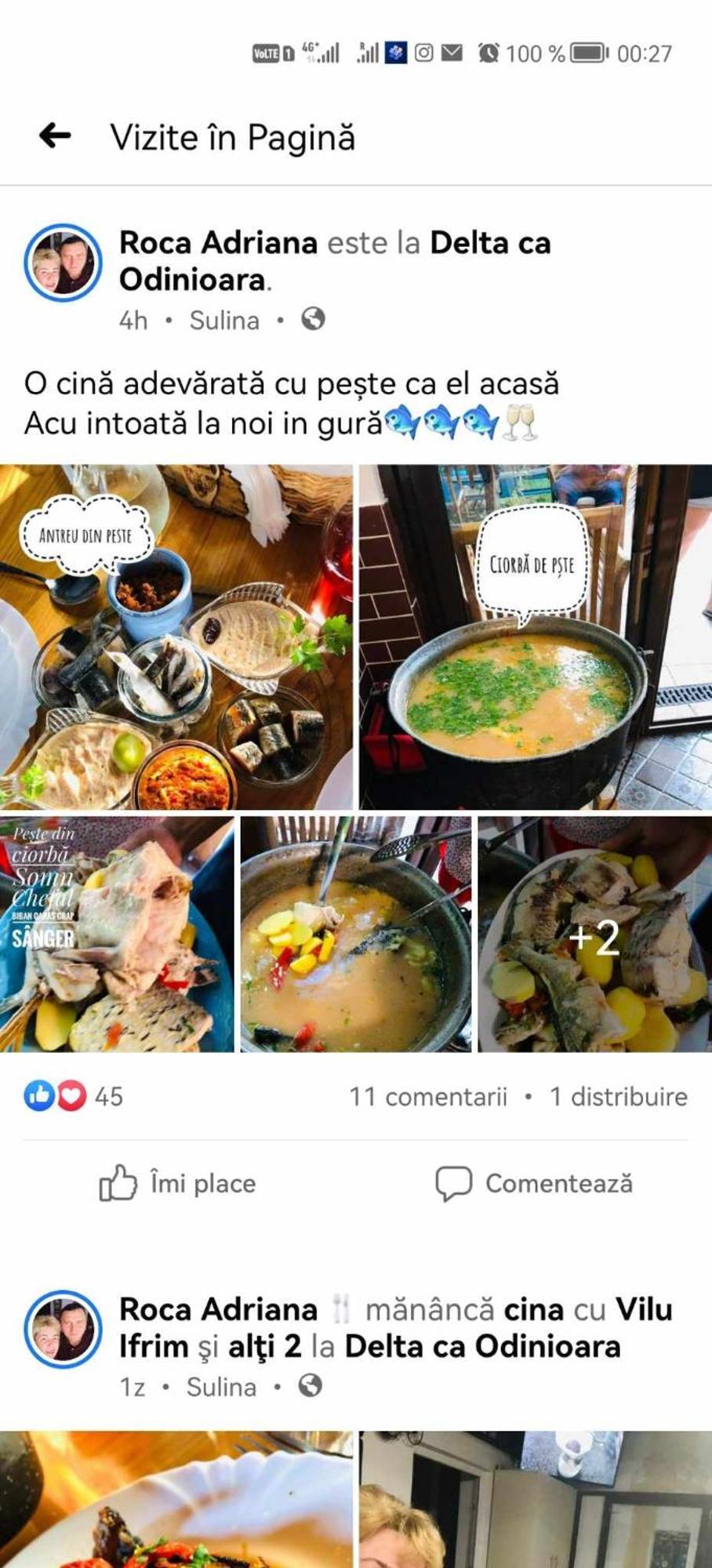
Task: Open the Ciorbă de pește photo
Action: click(x=535, y=637)
